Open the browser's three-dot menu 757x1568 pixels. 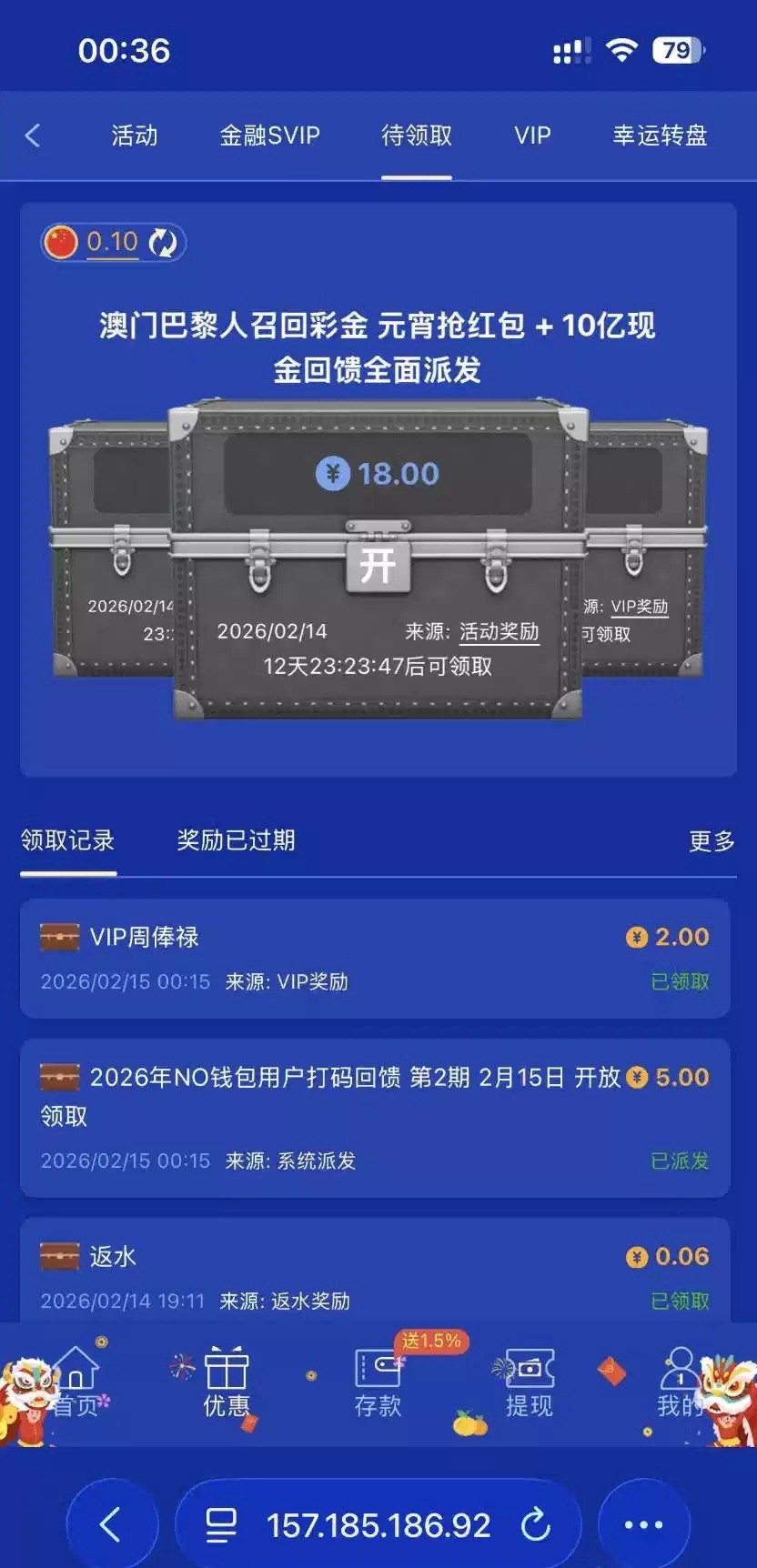tap(643, 1524)
